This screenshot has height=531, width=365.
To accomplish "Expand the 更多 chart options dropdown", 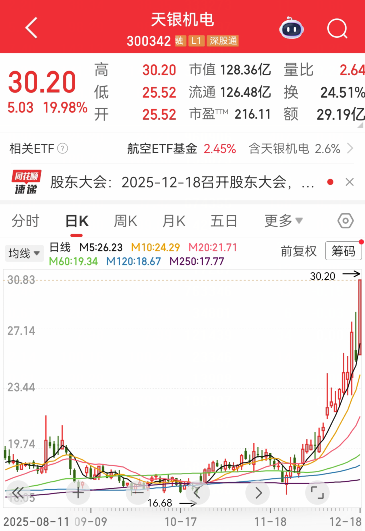I will pos(283,221).
